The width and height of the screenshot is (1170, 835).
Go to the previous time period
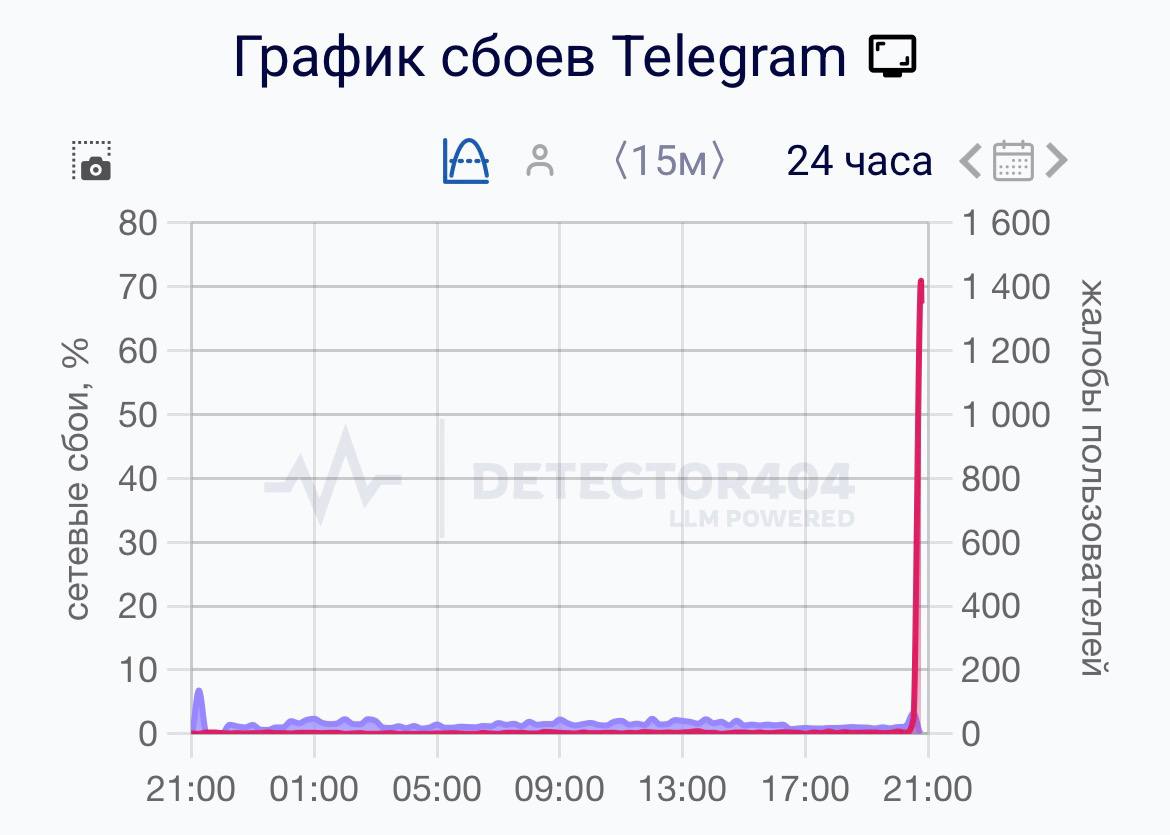point(970,161)
